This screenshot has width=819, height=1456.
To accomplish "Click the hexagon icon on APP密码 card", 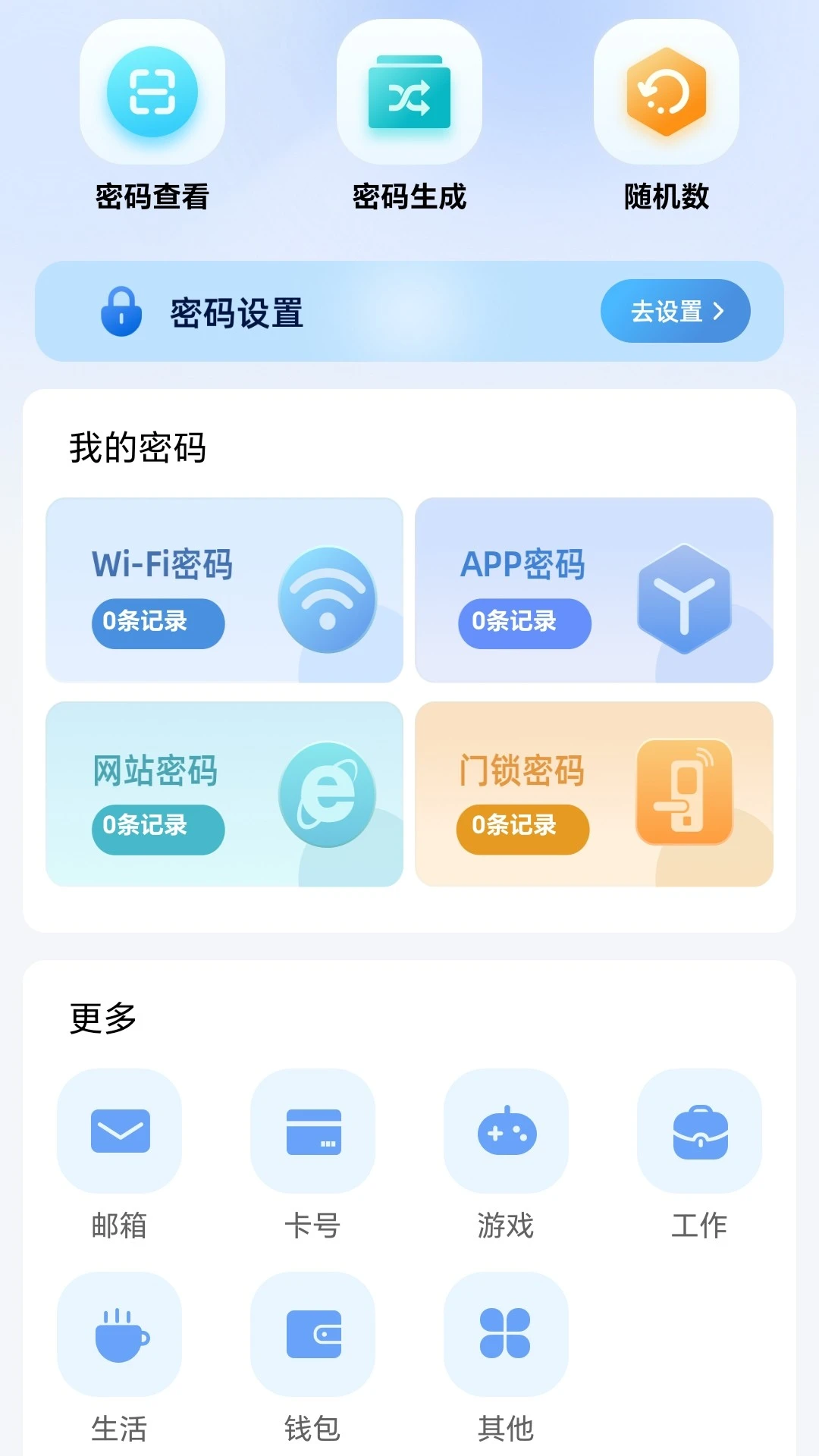I will [683, 599].
